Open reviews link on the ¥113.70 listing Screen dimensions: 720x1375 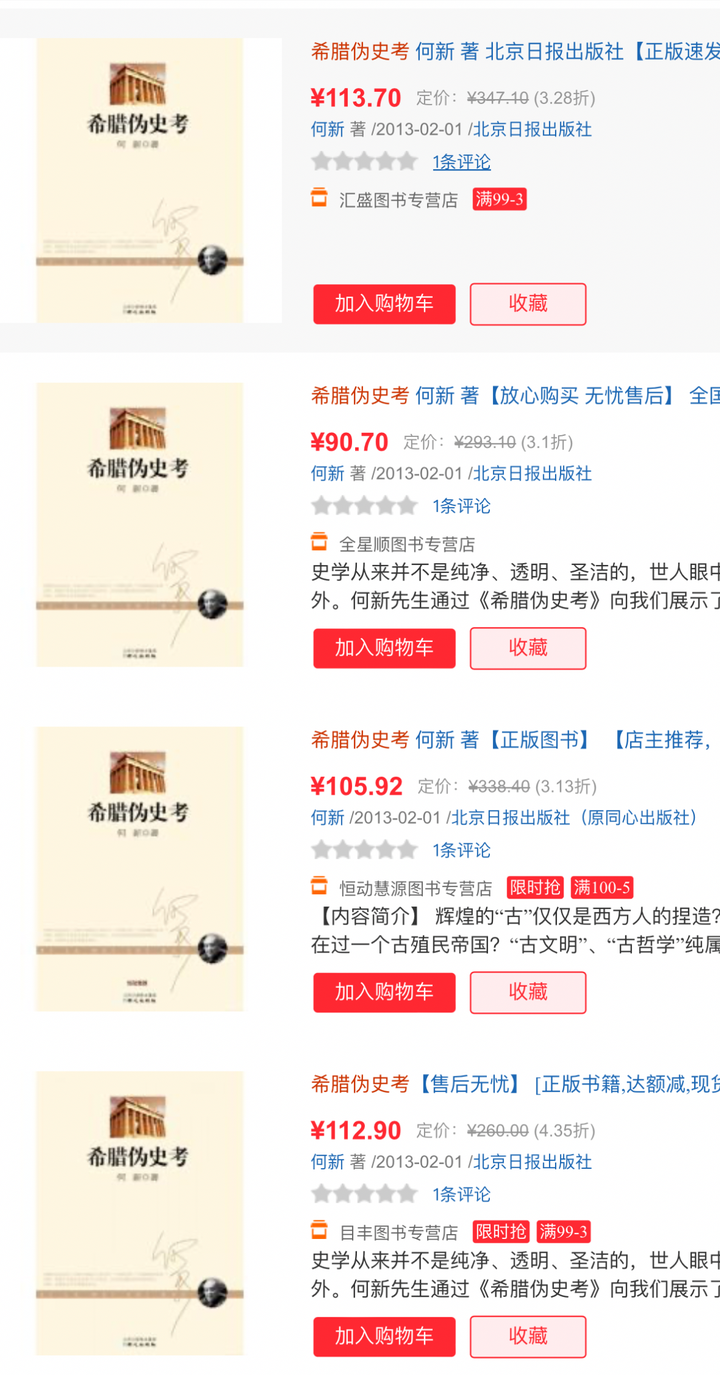click(461, 162)
